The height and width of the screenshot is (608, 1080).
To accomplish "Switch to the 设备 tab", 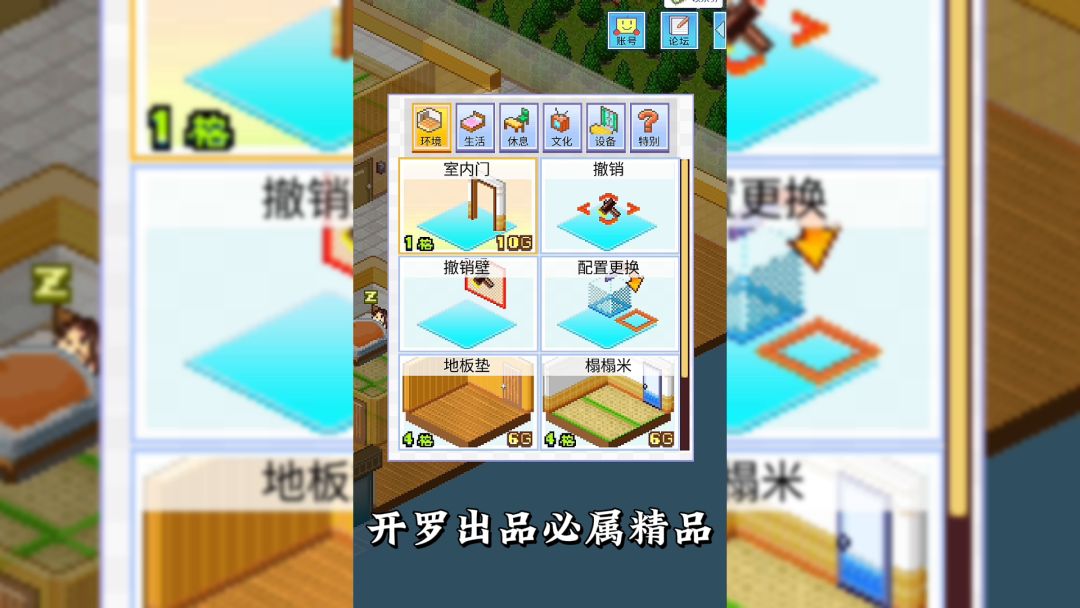I will [x=605, y=127].
